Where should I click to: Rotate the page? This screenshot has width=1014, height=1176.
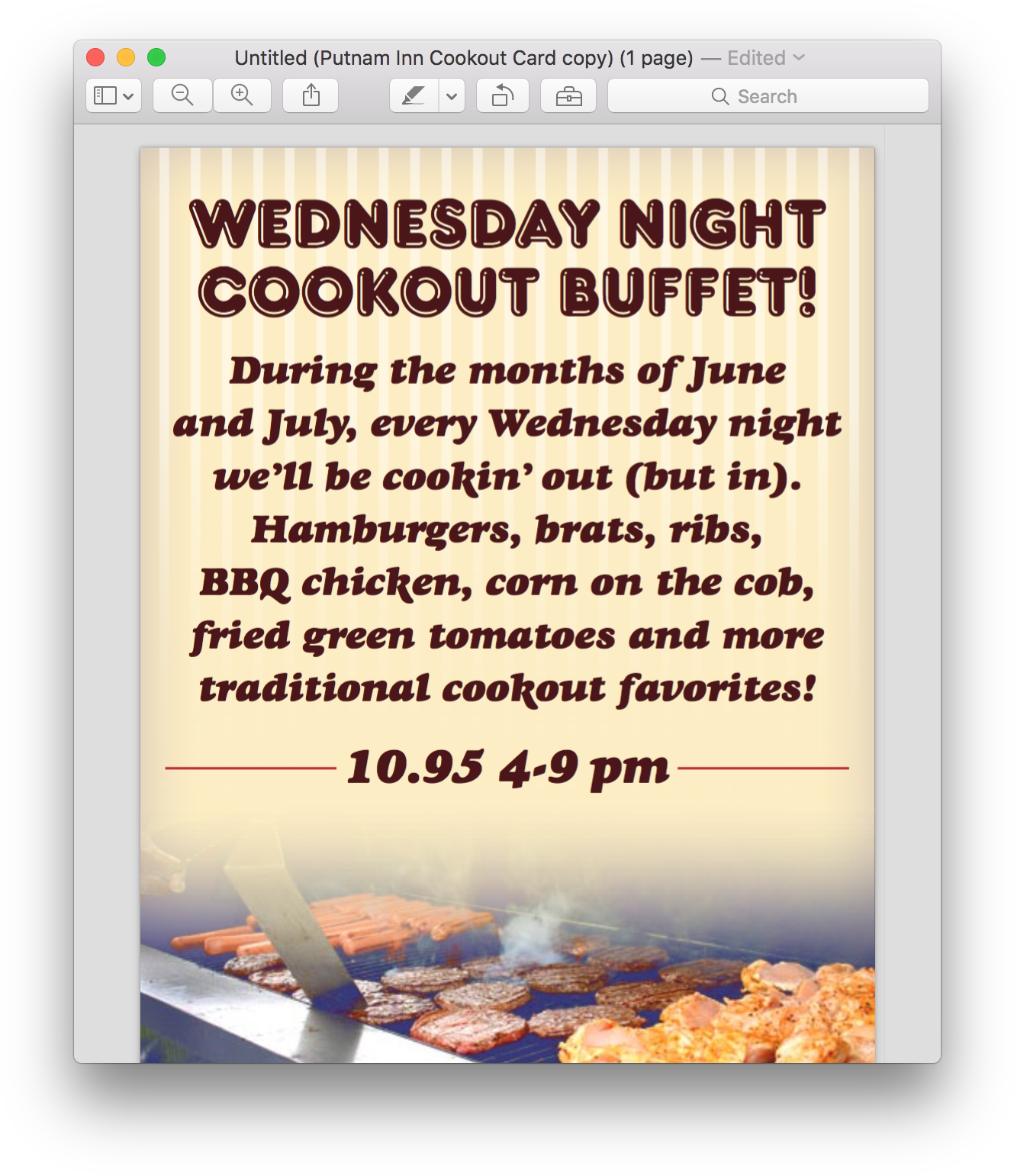(x=503, y=96)
